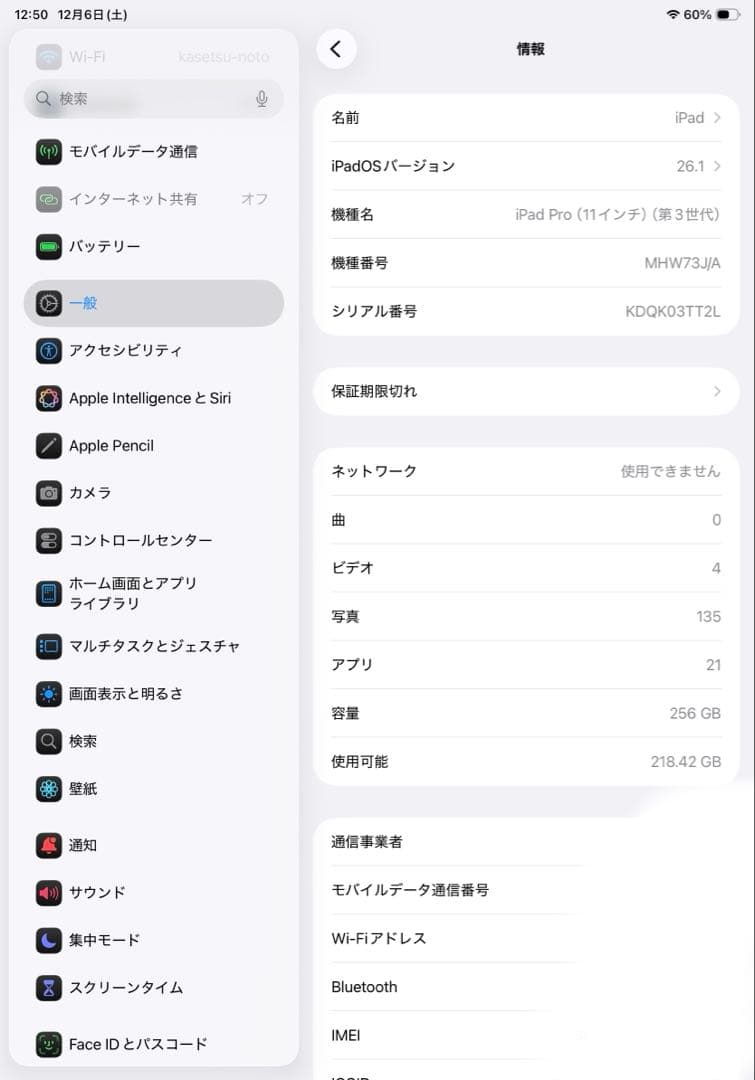This screenshot has height=1080, width=755.
Task: Select the Apple Pencil sidebar icon
Action: (x=47, y=446)
